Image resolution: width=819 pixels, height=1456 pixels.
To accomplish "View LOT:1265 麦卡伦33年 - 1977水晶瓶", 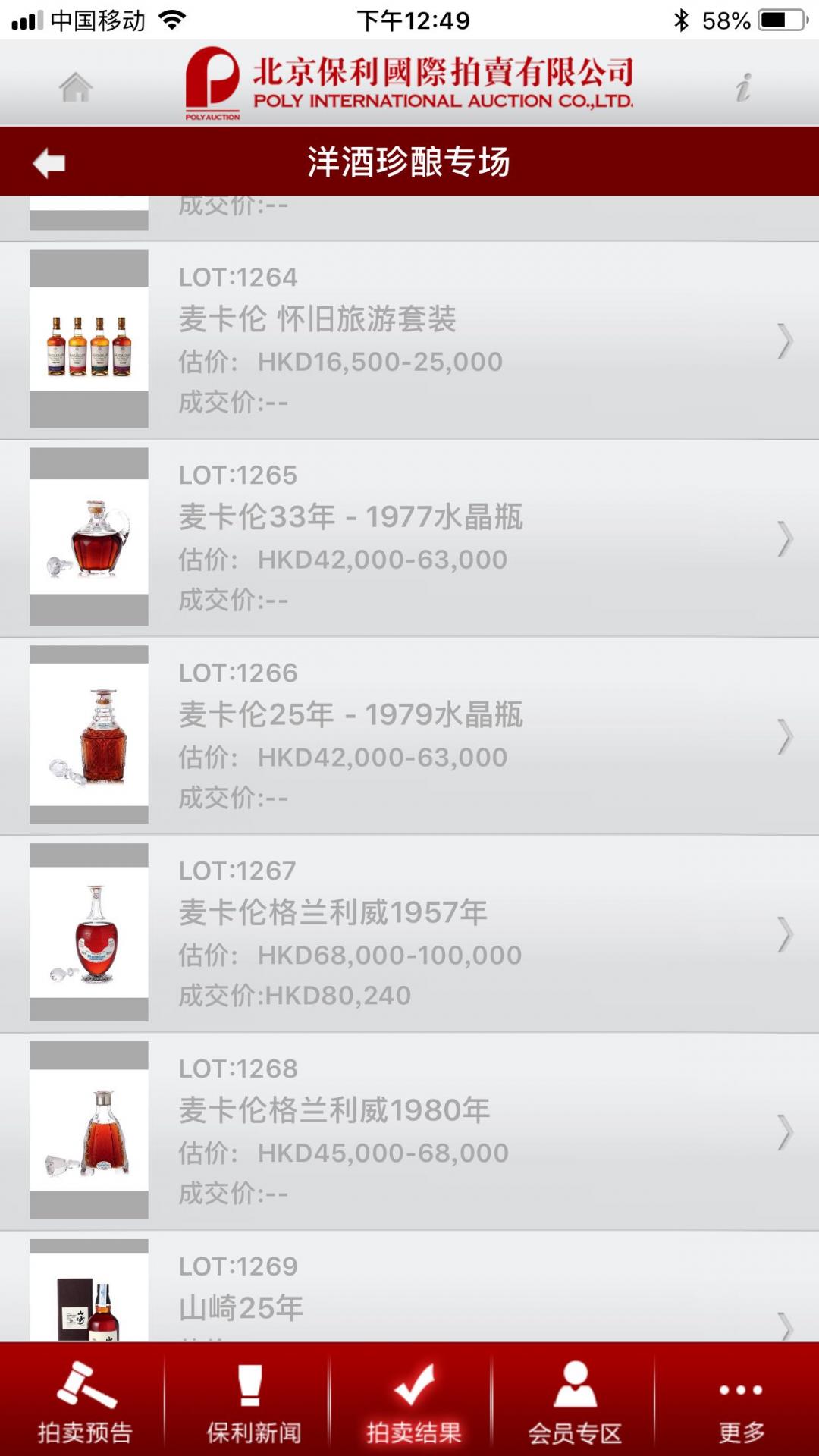I will [x=409, y=538].
